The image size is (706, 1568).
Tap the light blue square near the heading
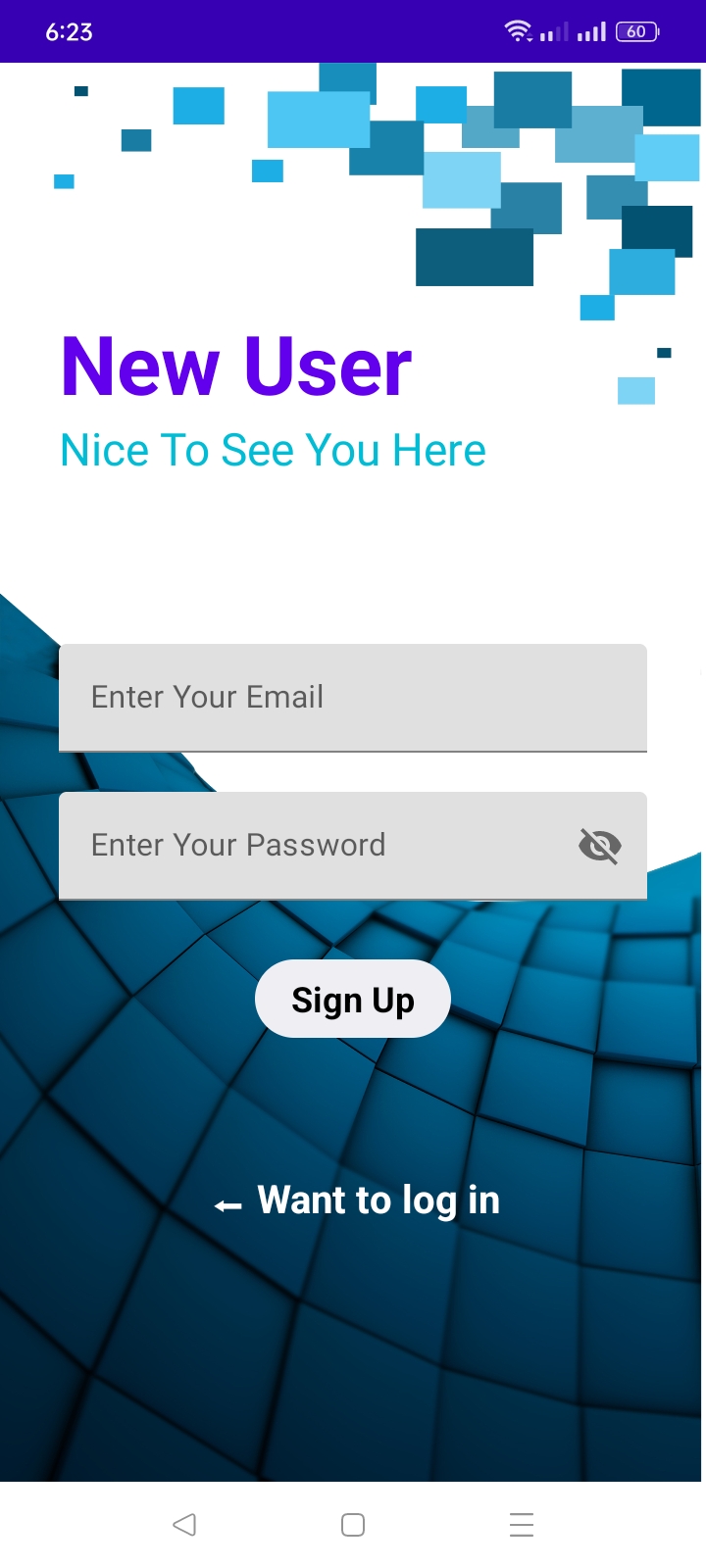pos(635,390)
